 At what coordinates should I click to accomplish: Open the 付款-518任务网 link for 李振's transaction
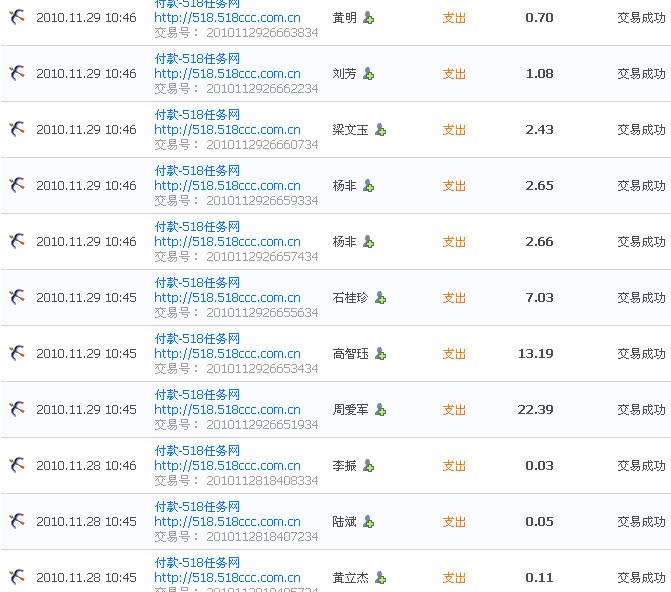(197, 451)
